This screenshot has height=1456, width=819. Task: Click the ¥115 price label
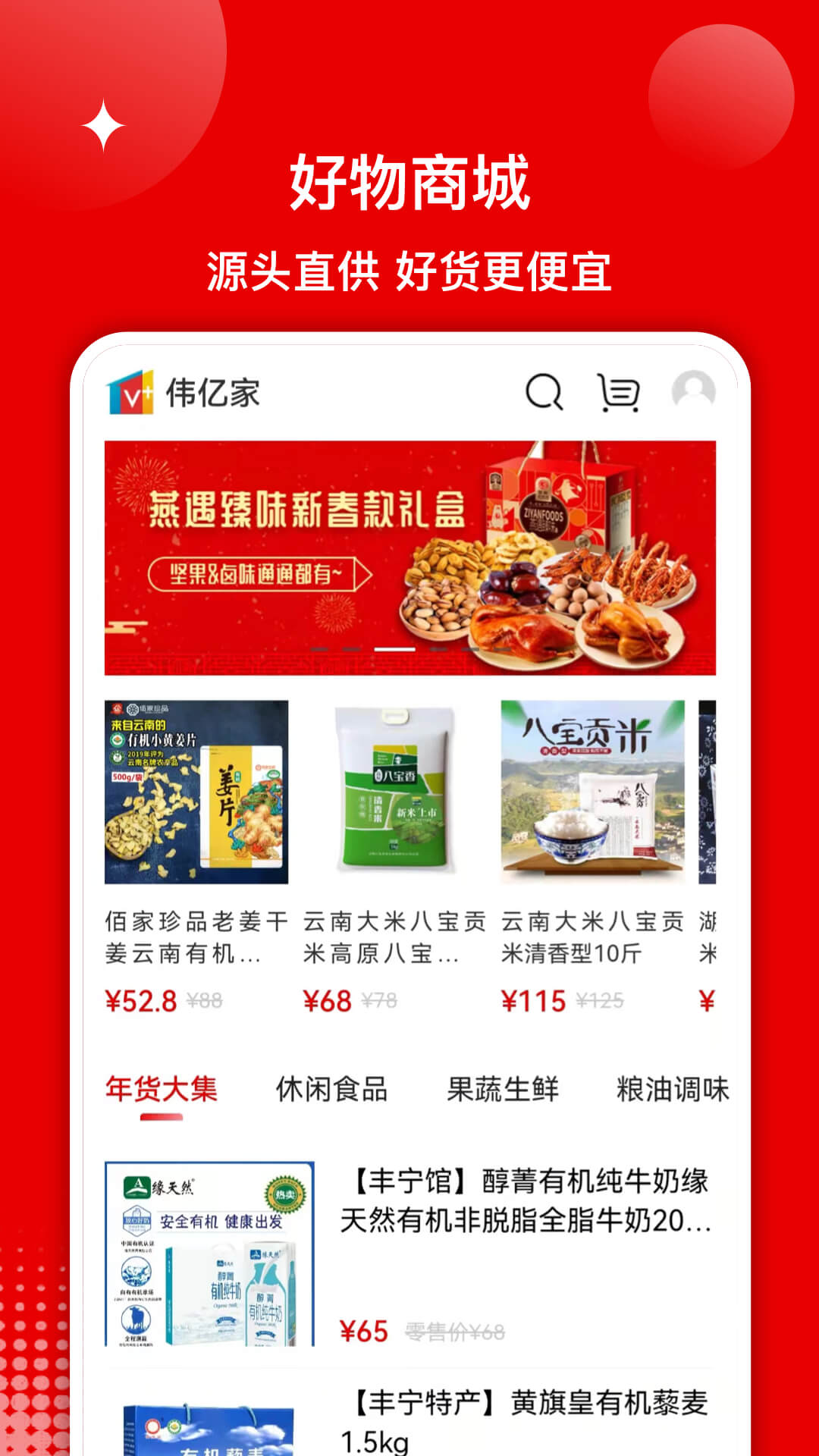531,1001
